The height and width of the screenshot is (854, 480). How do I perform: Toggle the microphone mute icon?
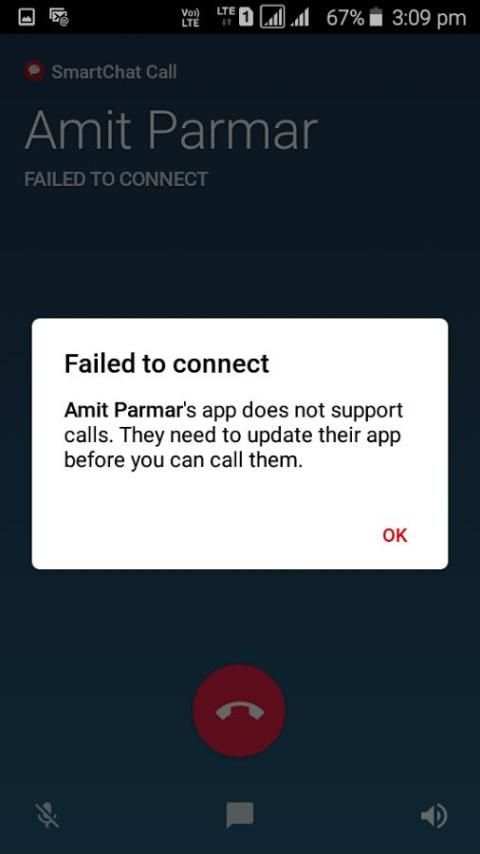48,815
